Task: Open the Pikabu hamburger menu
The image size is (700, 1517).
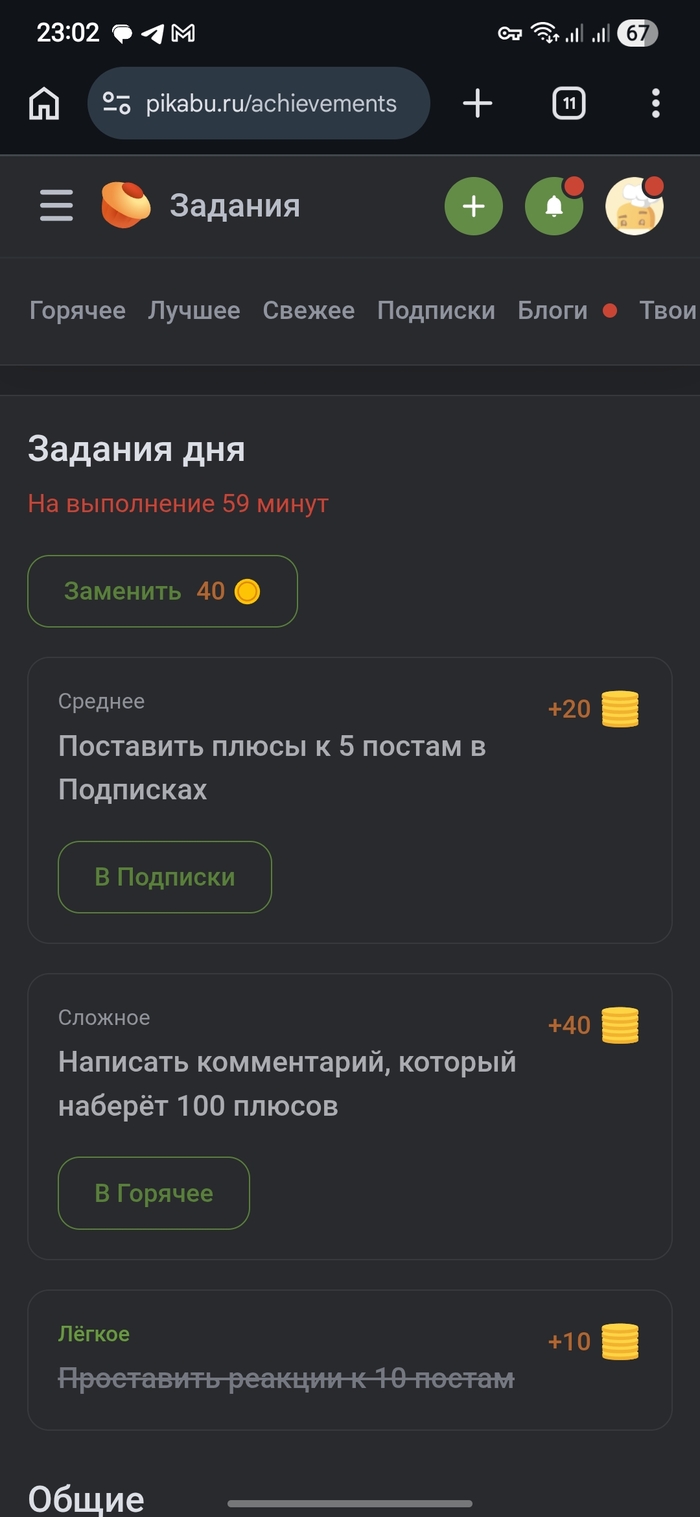Action: [x=57, y=206]
